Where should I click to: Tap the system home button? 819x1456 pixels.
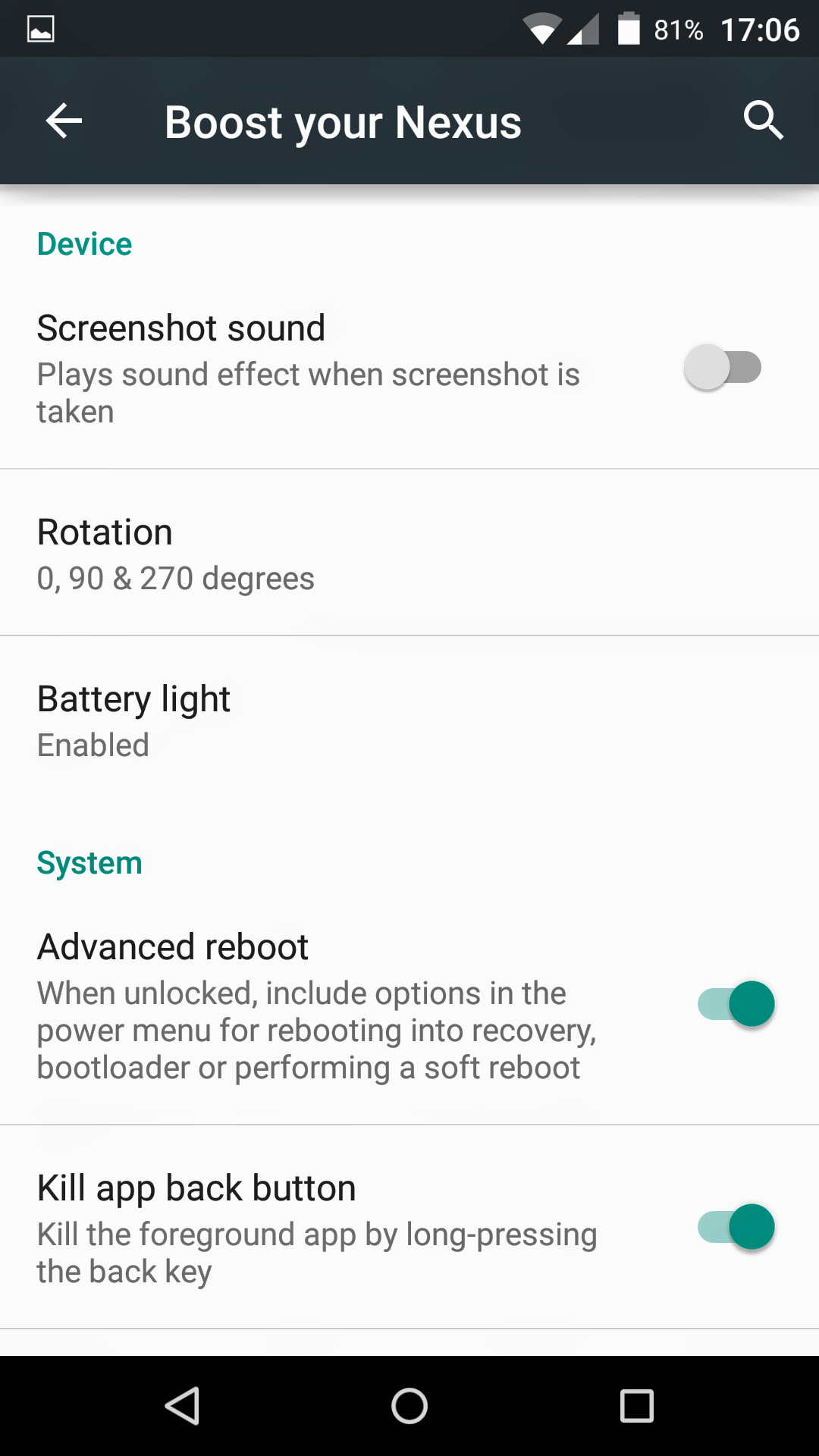tap(409, 1406)
